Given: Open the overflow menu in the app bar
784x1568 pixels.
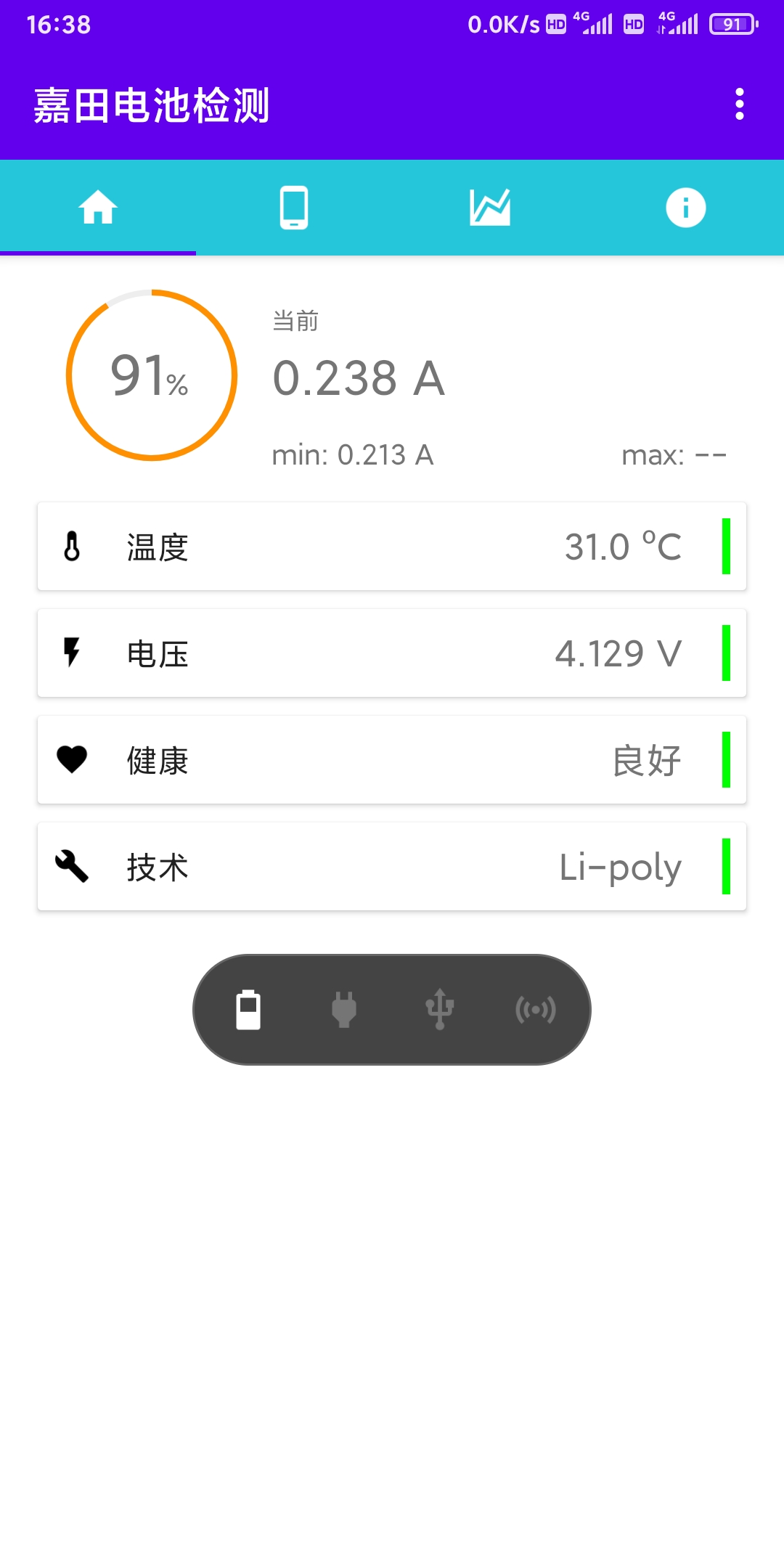Looking at the screenshot, I should click(740, 105).
